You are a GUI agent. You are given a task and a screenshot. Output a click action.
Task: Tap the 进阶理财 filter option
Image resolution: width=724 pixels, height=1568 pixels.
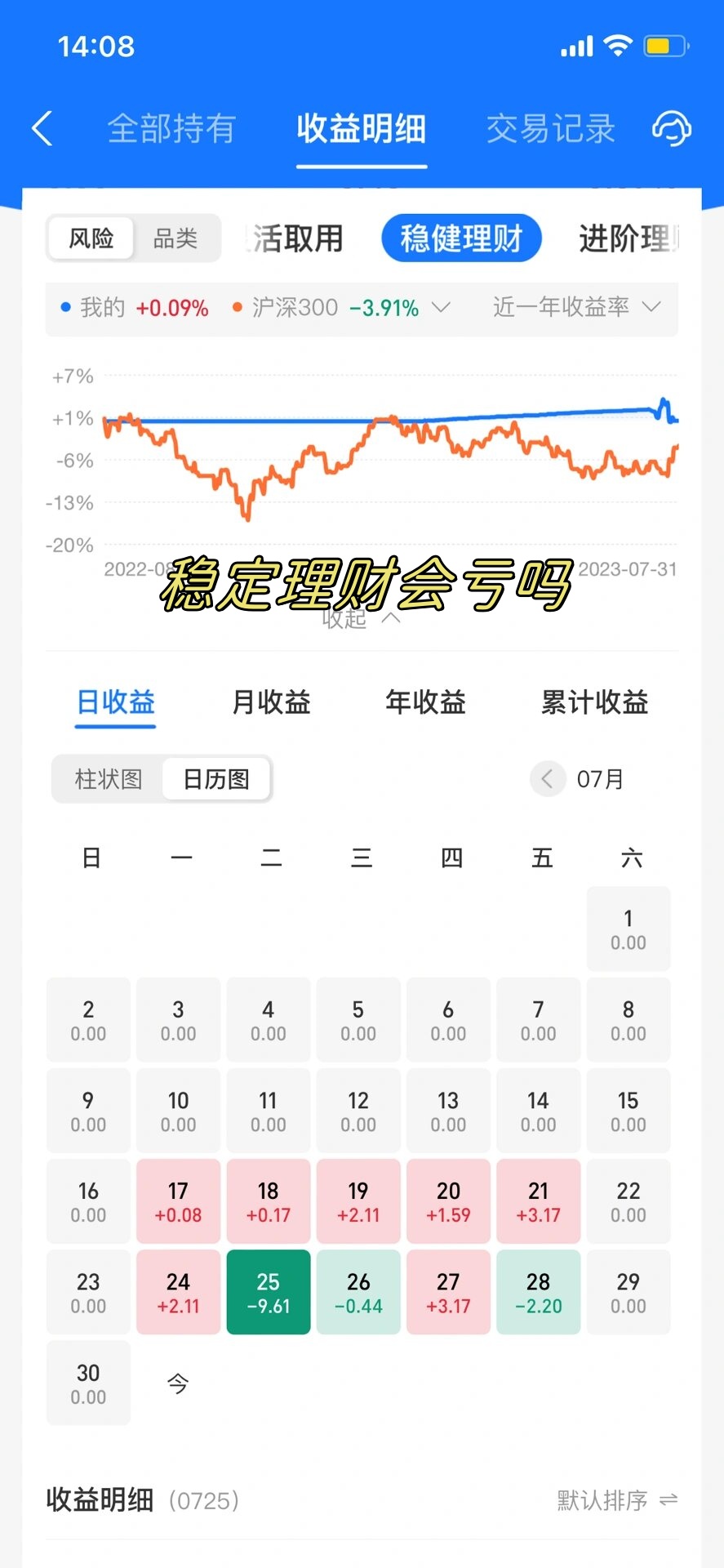629,238
